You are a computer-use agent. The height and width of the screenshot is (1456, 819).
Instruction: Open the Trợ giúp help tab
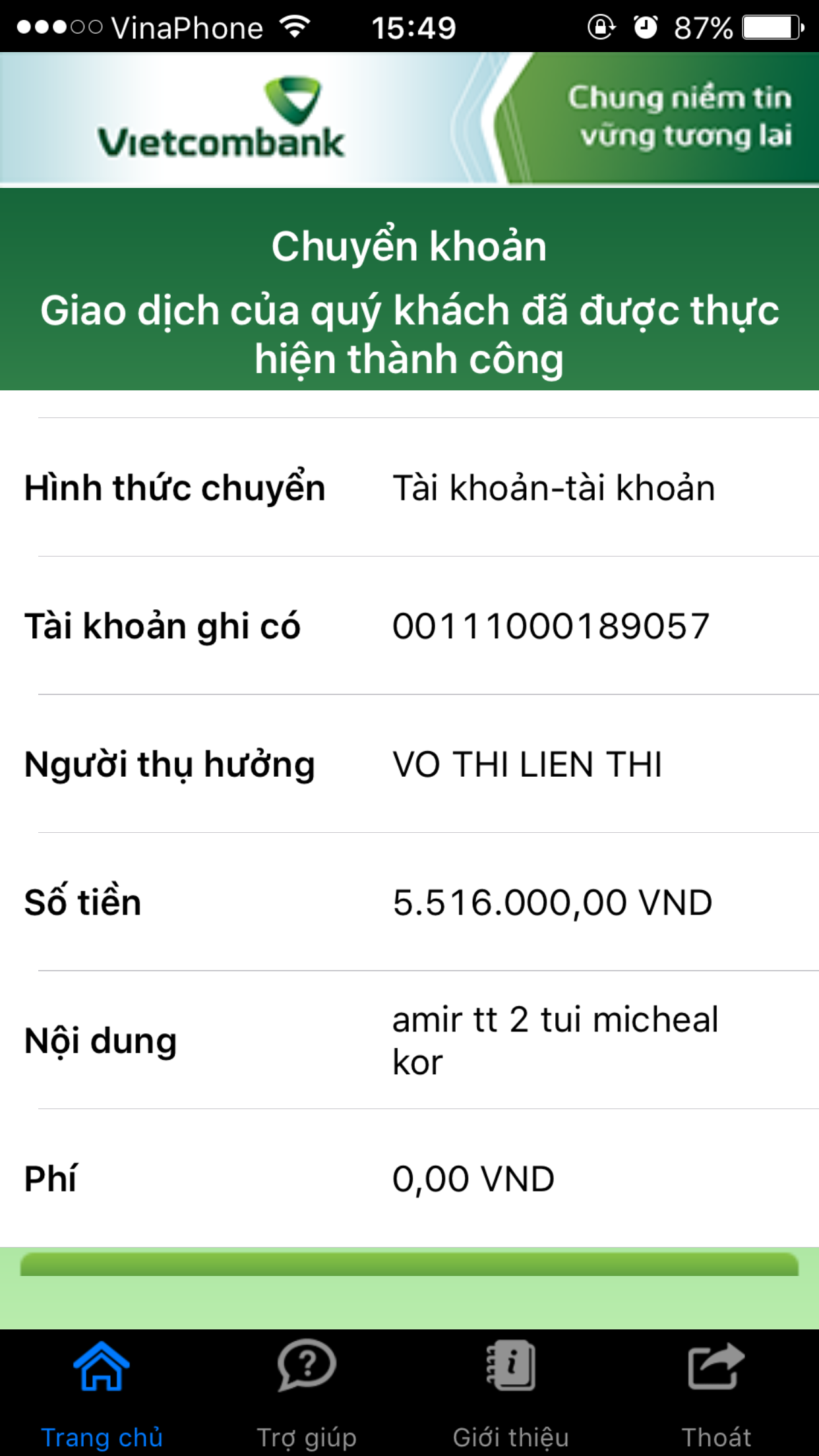click(307, 1391)
